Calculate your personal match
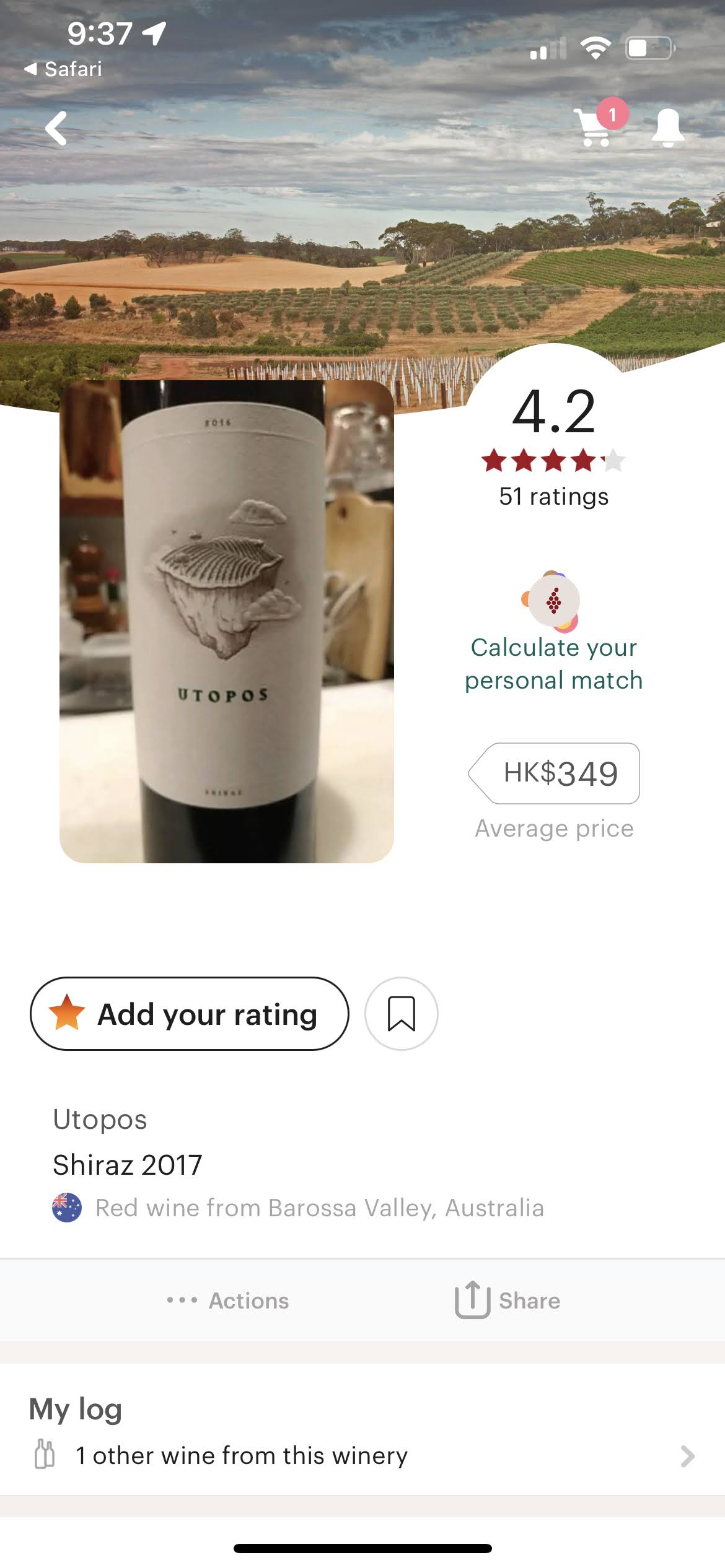This screenshot has width=725, height=1568. point(553,663)
